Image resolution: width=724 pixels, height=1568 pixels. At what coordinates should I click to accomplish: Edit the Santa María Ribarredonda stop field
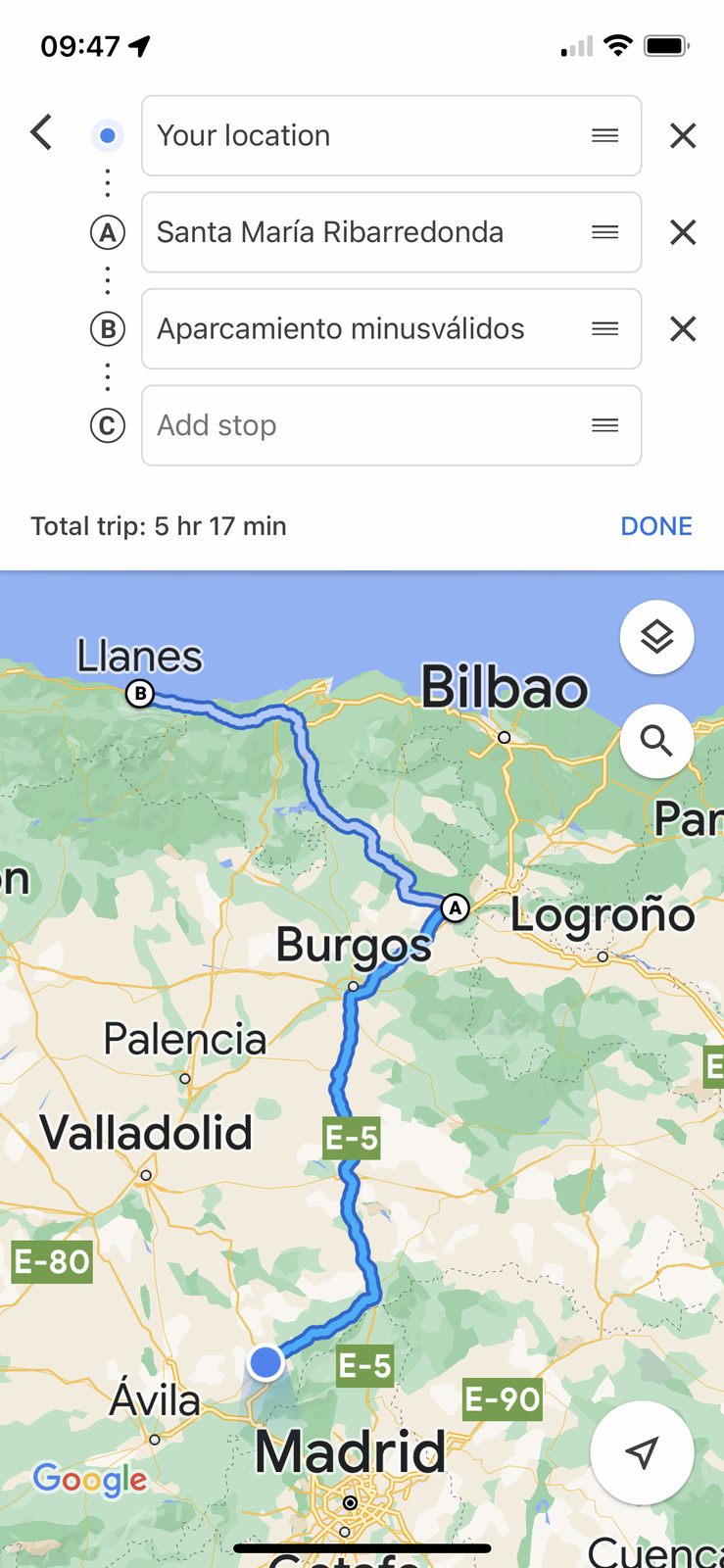[x=362, y=232]
